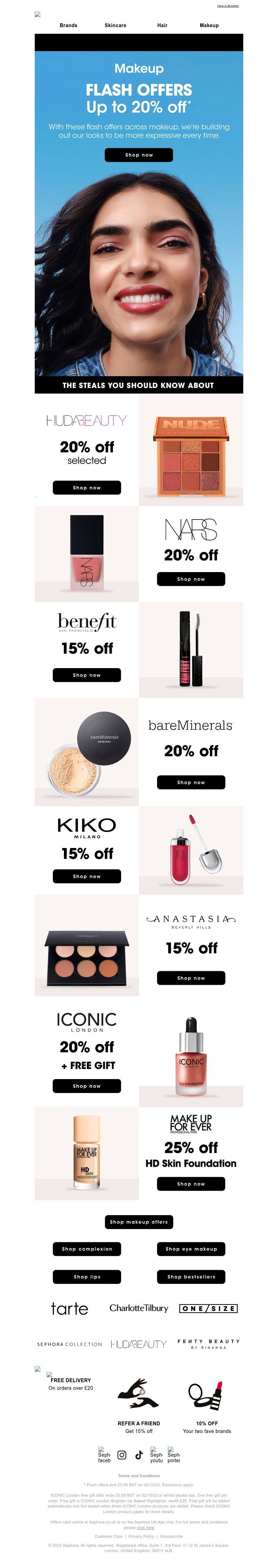278x1568 pixels.
Task: Shop now for NARS 20% off
Action: pos(190,579)
